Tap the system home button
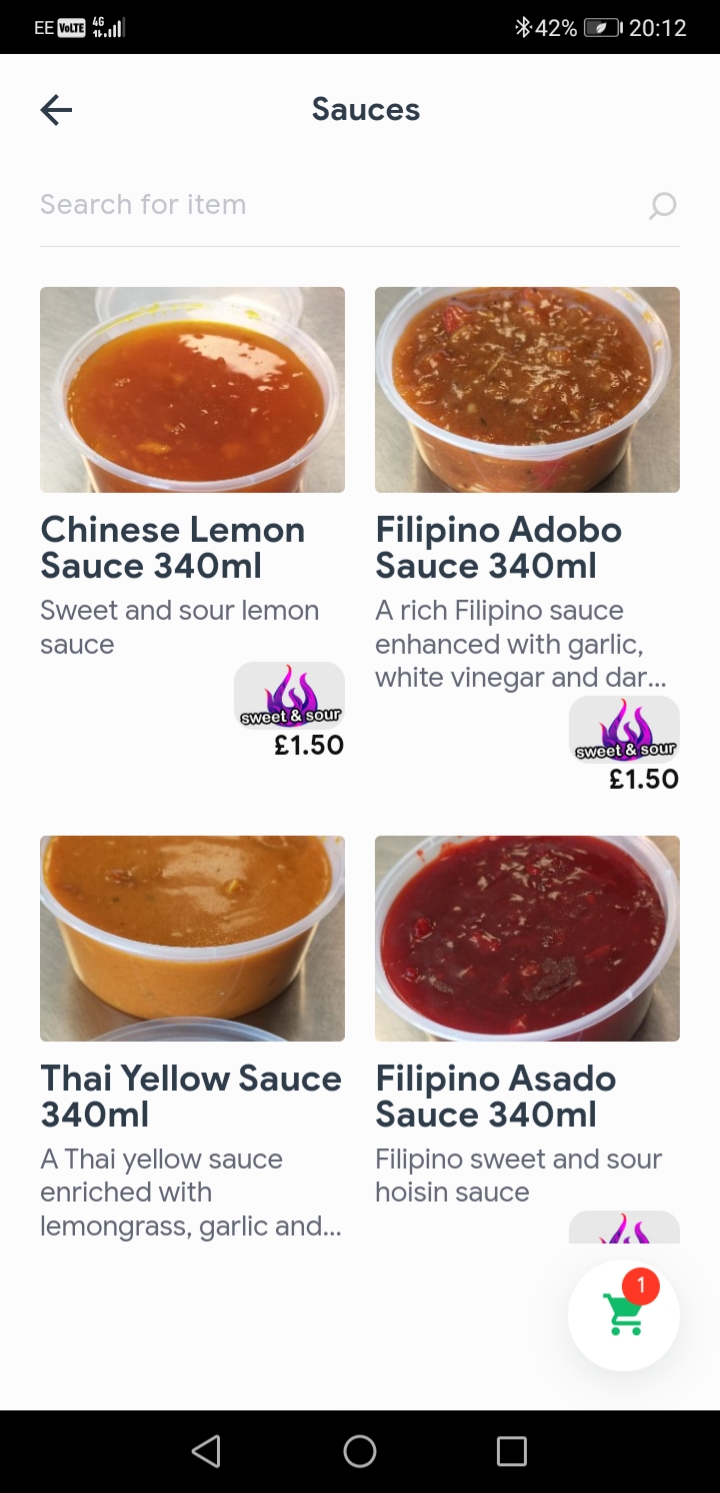This screenshot has width=720, height=1493. [x=360, y=1451]
